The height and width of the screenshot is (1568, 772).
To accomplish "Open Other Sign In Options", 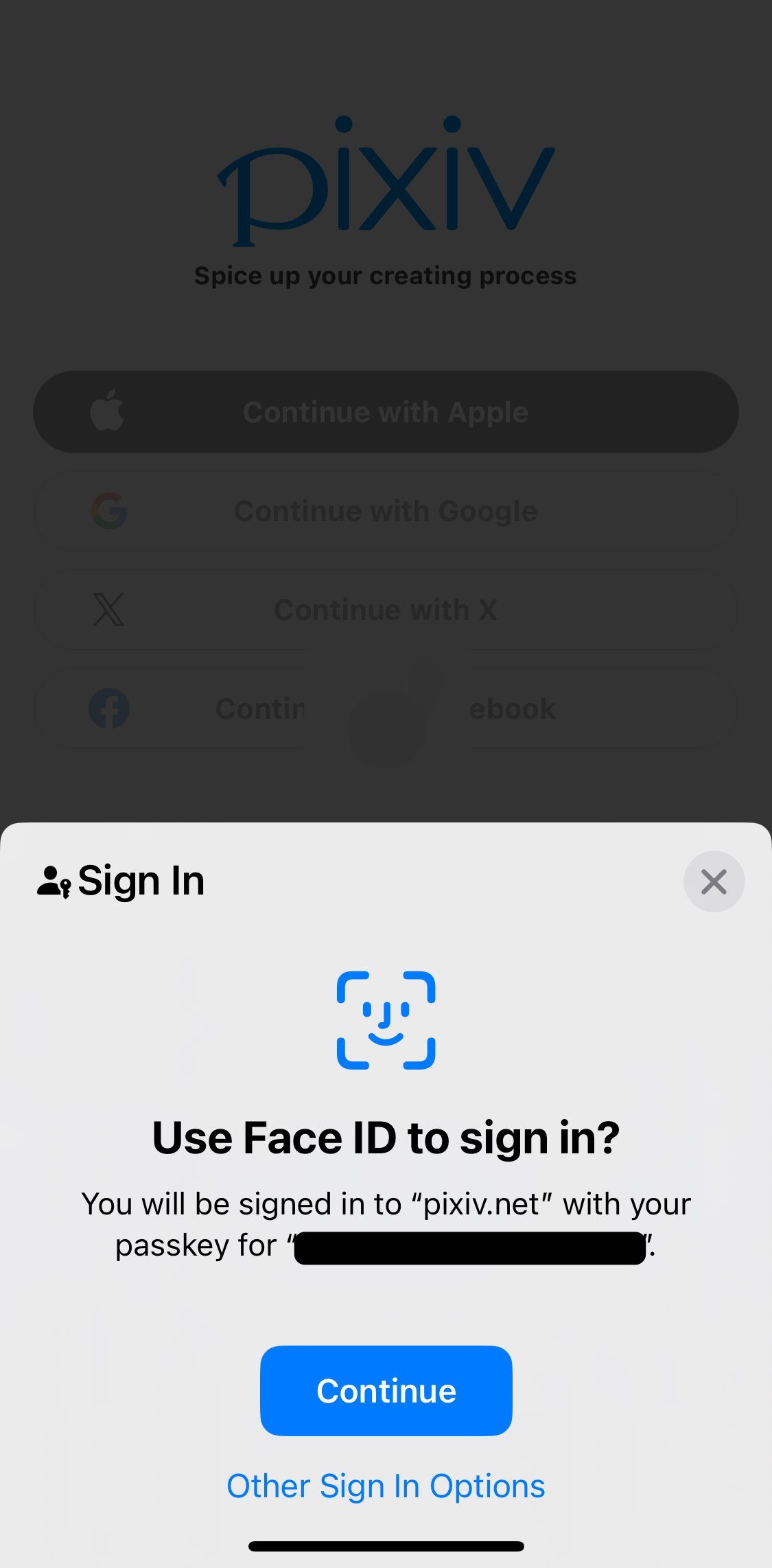I will tap(386, 1486).
